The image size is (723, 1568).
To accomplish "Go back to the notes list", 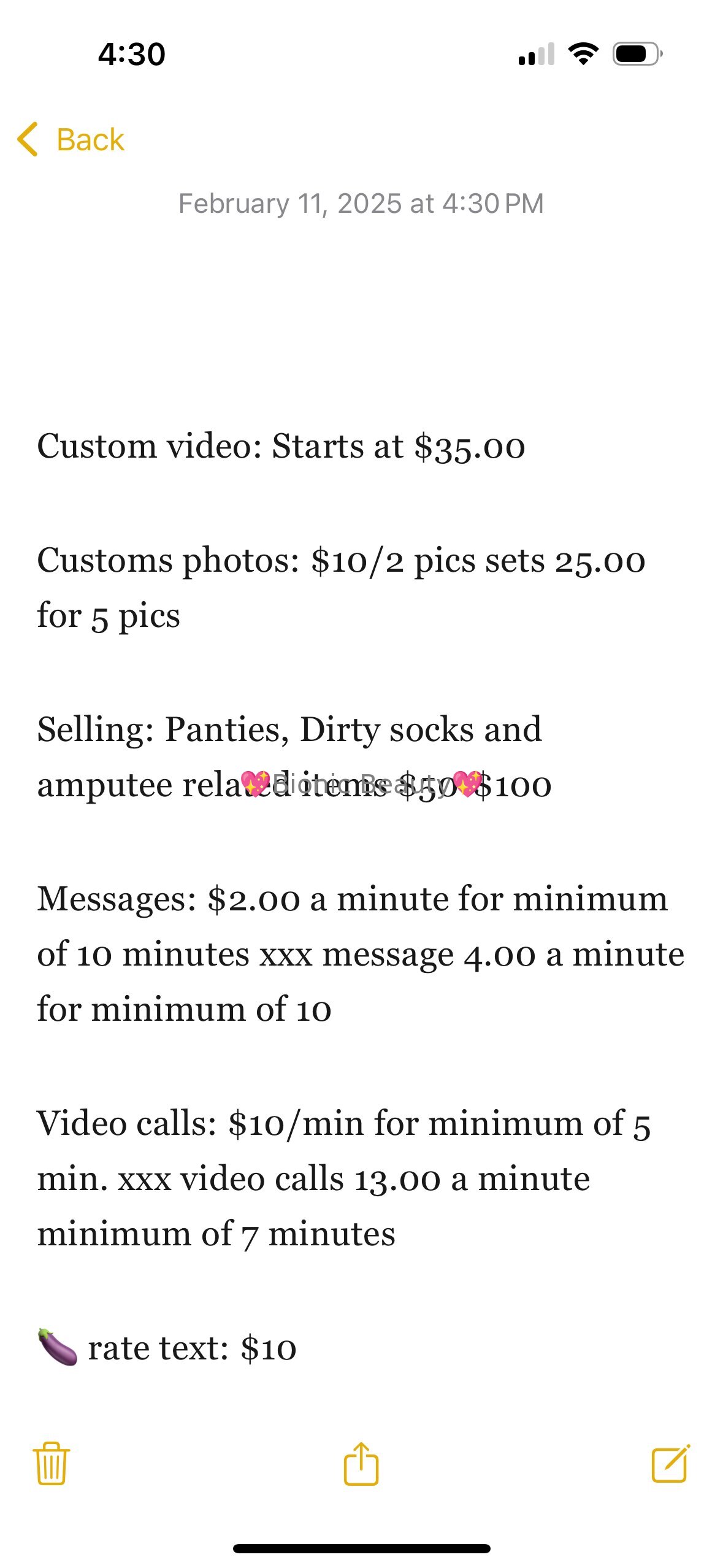I will tap(71, 139).
